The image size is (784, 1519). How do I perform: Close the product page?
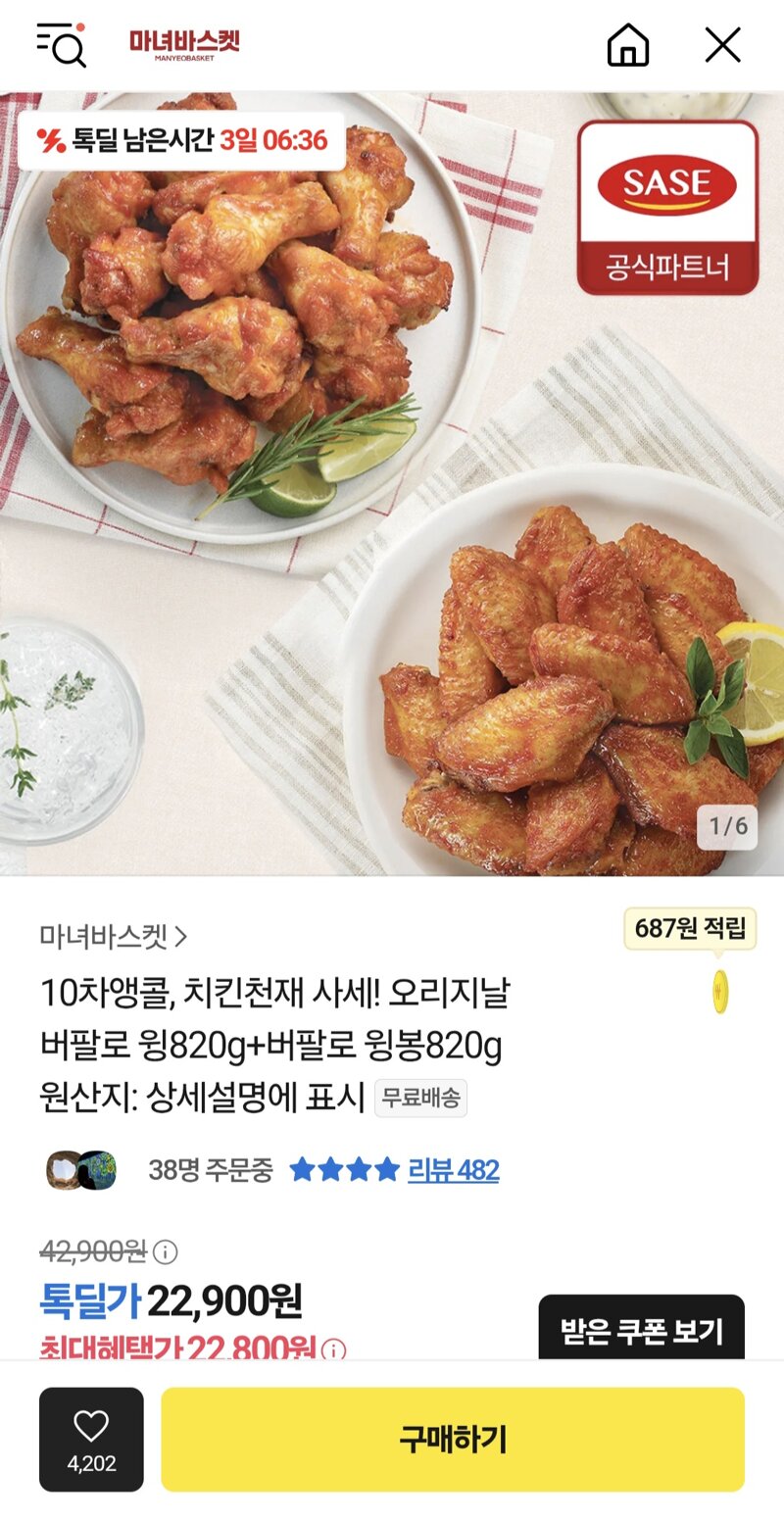[x=723, y=44]
